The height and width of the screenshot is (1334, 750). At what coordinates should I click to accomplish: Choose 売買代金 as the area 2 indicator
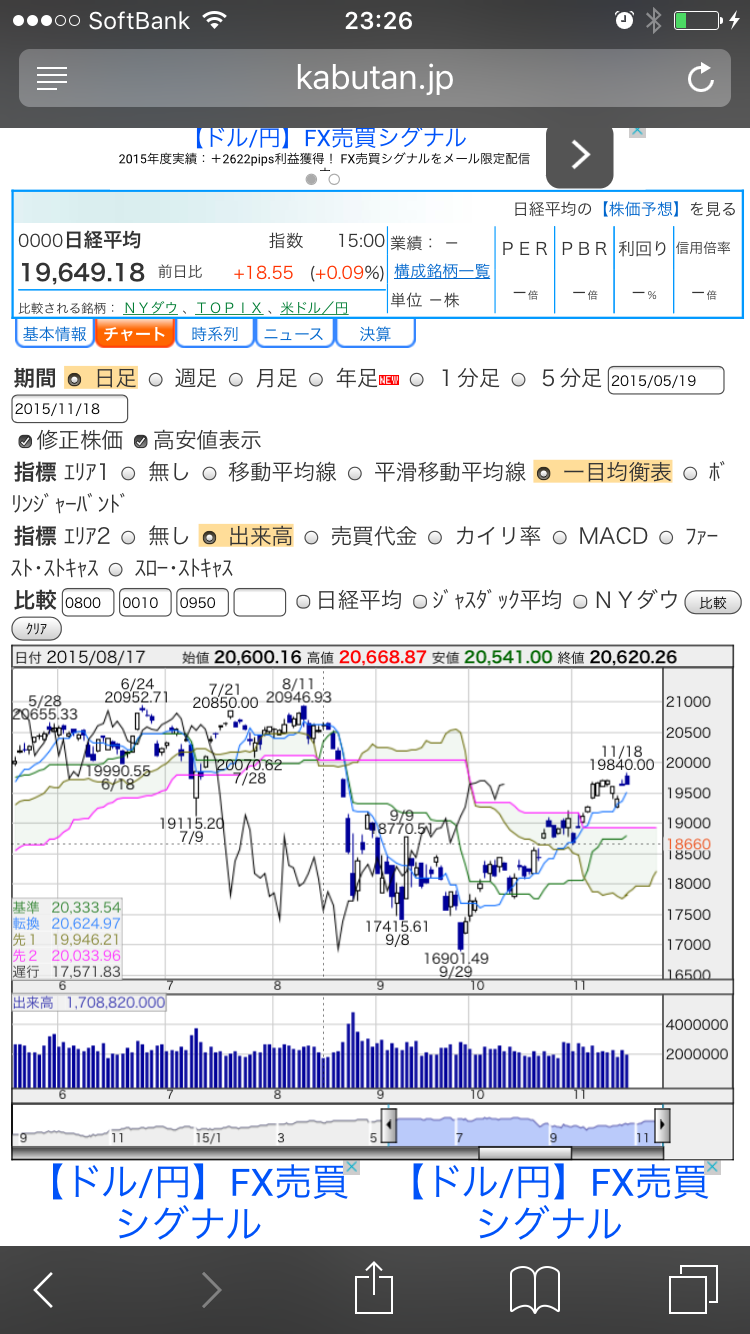(312, 537)
